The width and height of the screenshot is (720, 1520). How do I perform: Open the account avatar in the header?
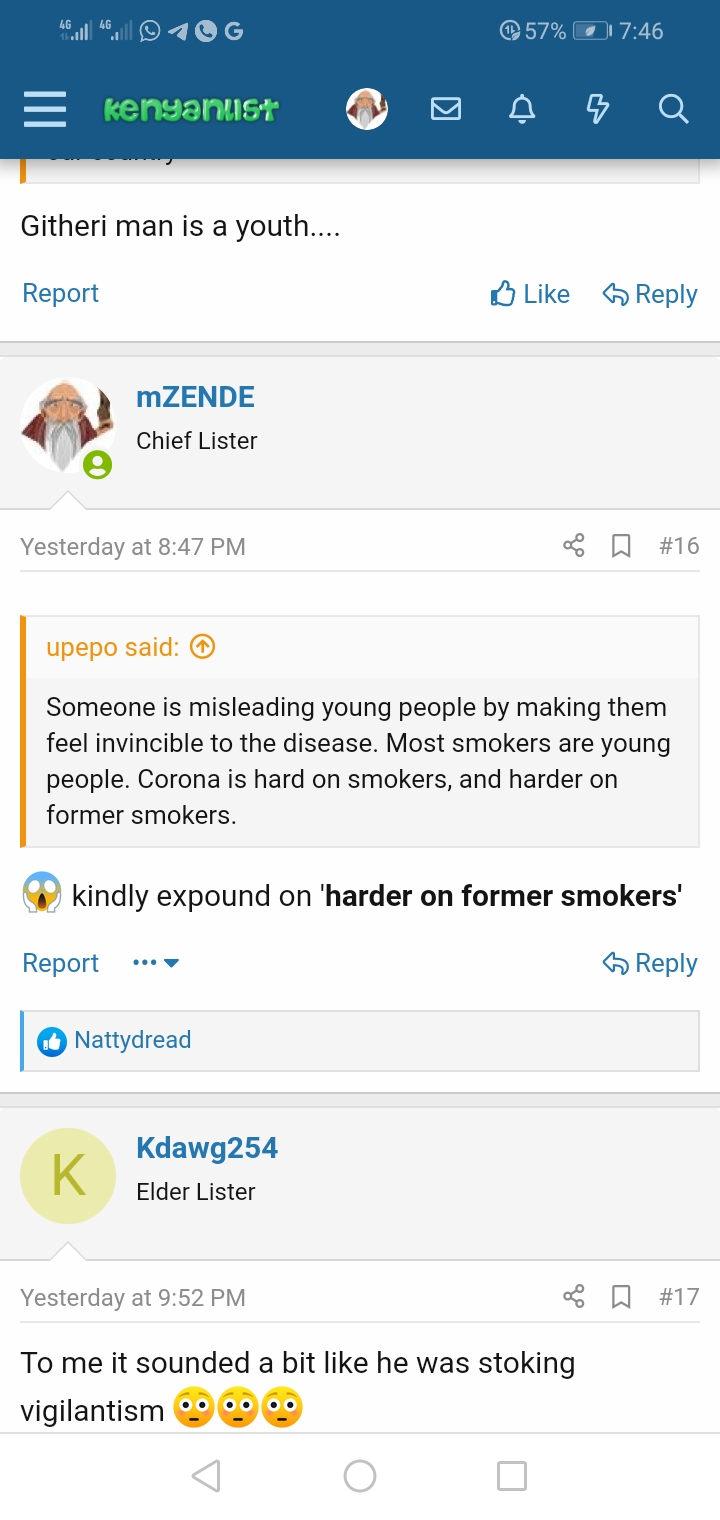coord(367,109)
